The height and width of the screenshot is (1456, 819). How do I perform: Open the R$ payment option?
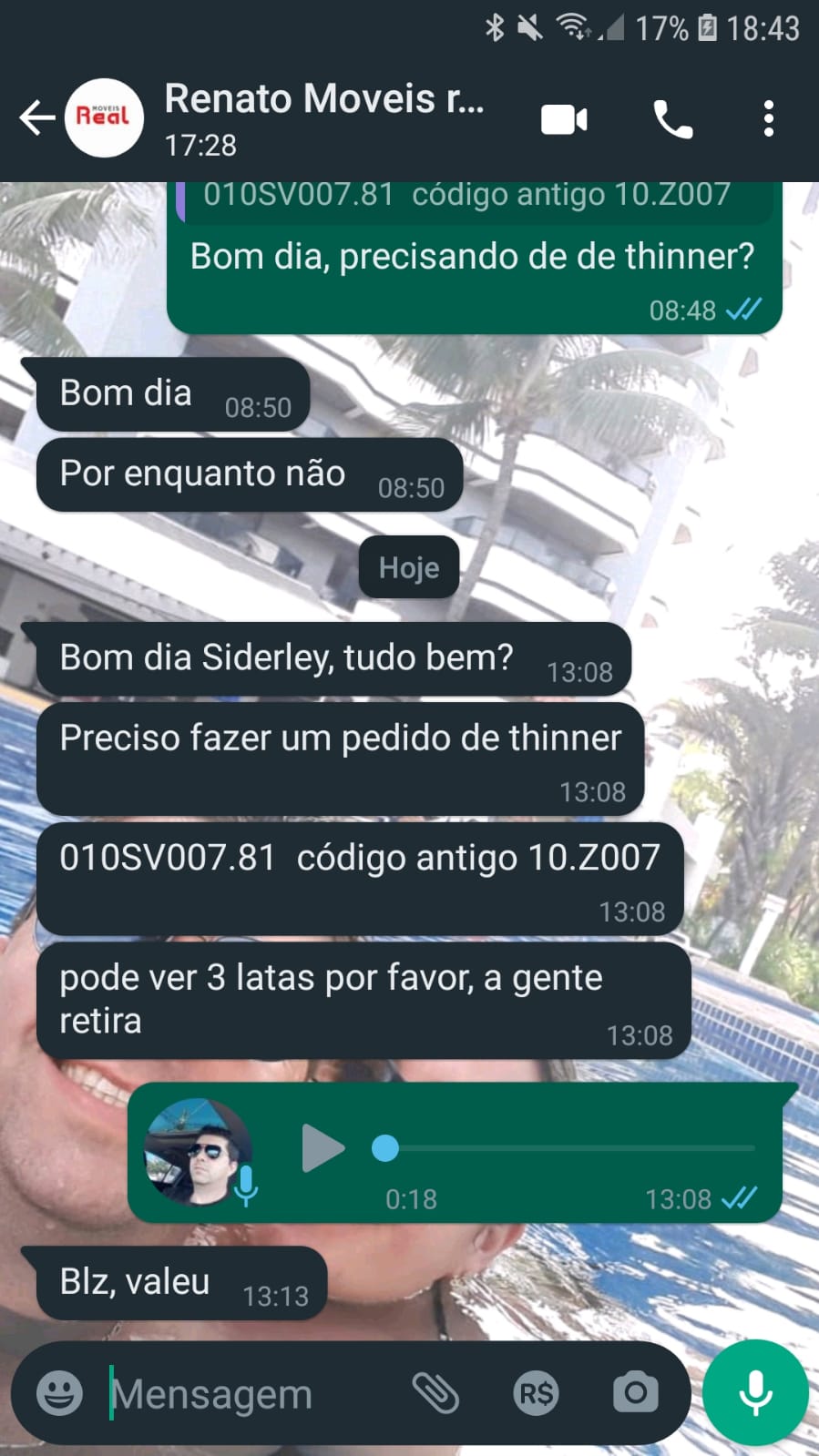pyautogui.click(x=536, y=1393)
